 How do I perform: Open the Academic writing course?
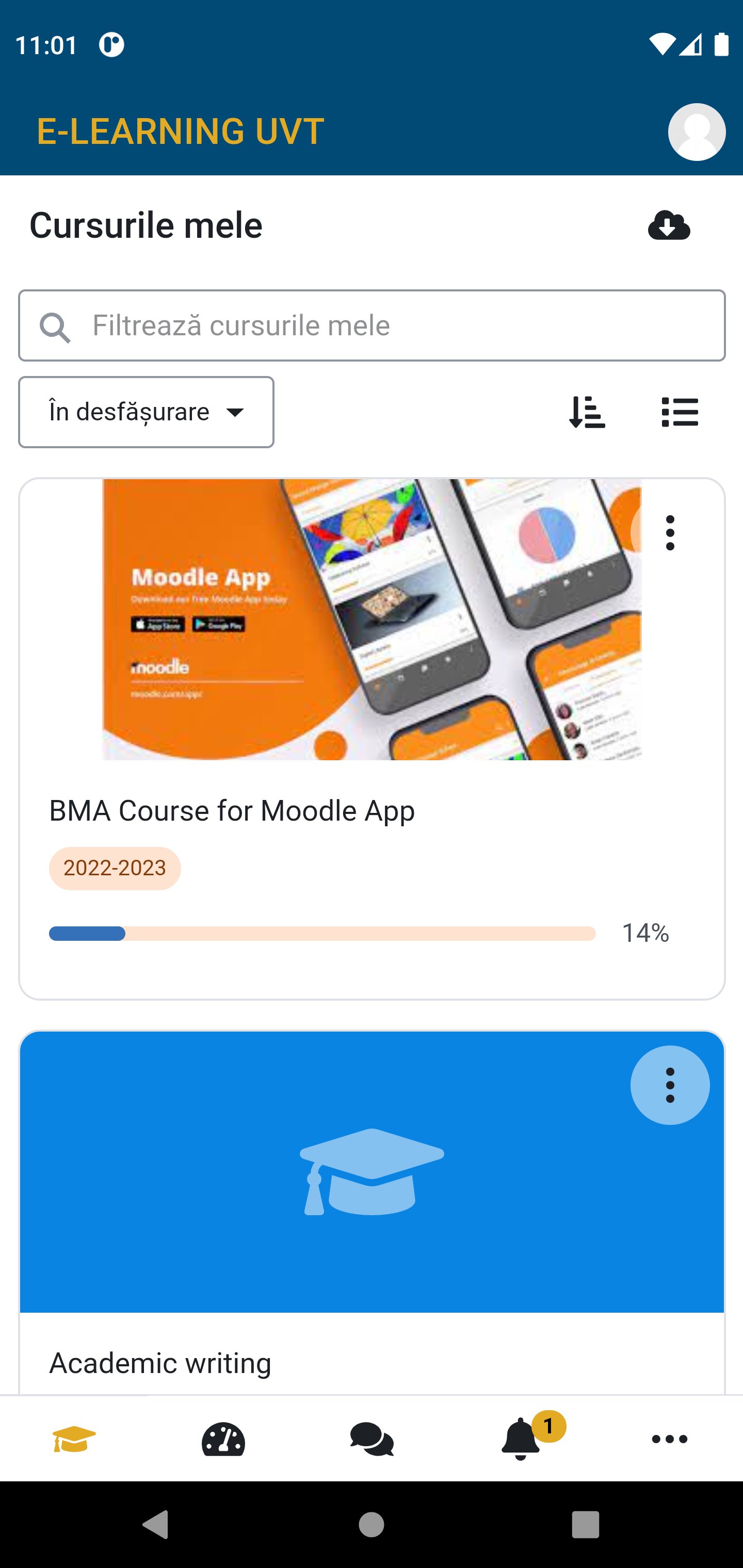(x=160, y=1362)
